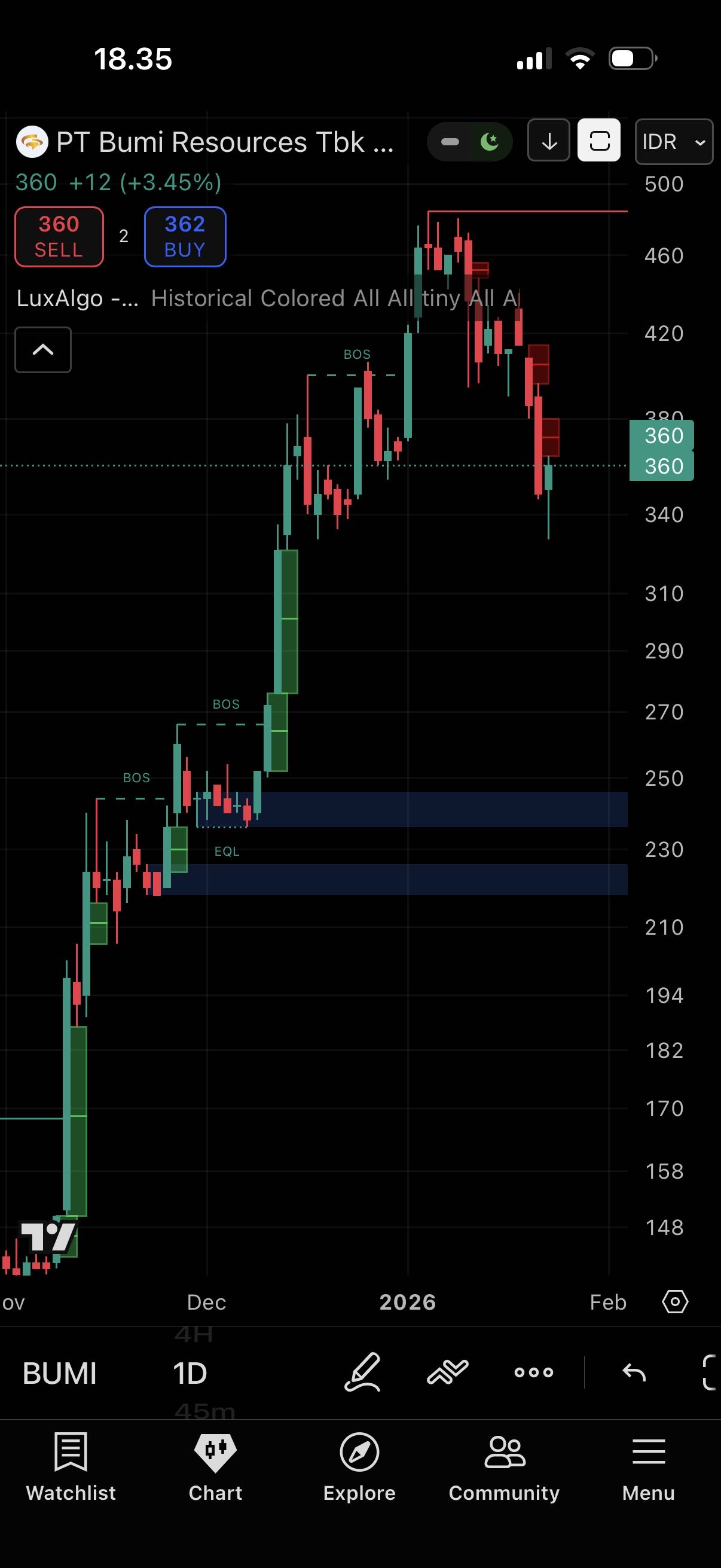Image resolution: width=721 pixels, height=1568 pixels.
Task: Collapse the indicator legend with chevron
Action: 43,349
